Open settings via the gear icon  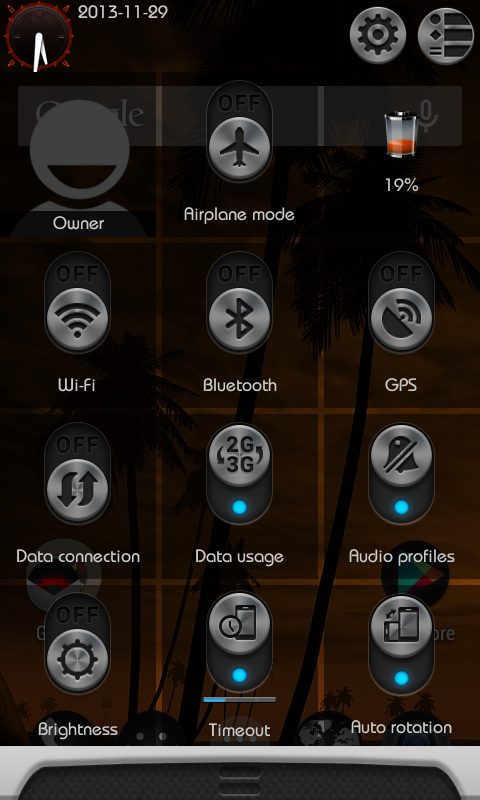[377, 35]
